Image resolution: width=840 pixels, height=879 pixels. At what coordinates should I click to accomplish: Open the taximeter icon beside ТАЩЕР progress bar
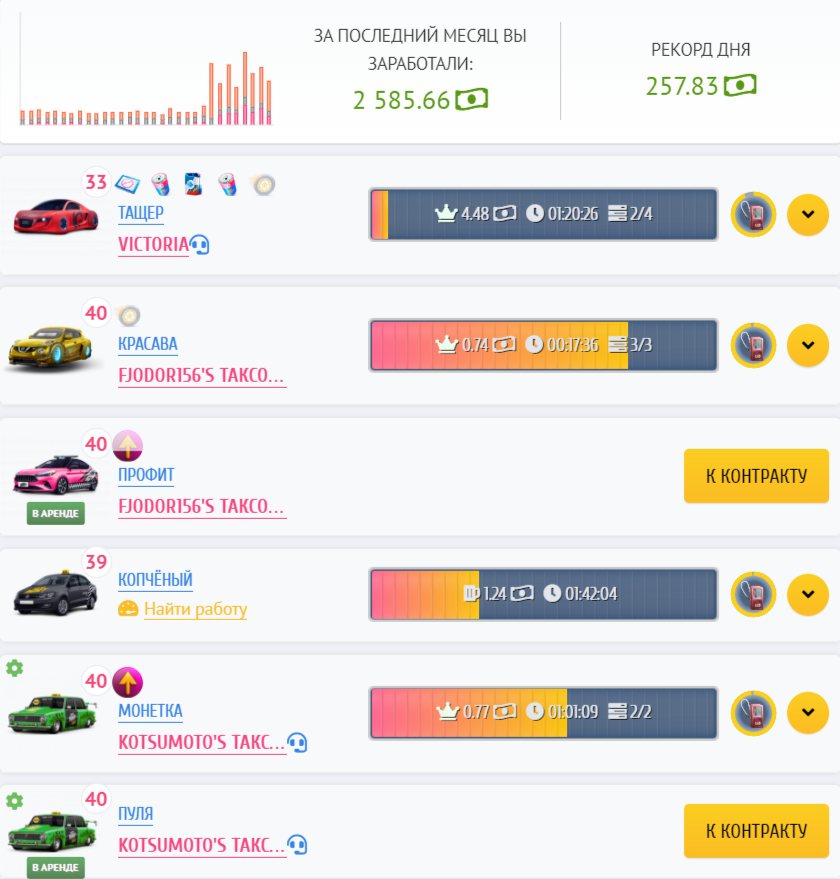click(x=752, y=214)
